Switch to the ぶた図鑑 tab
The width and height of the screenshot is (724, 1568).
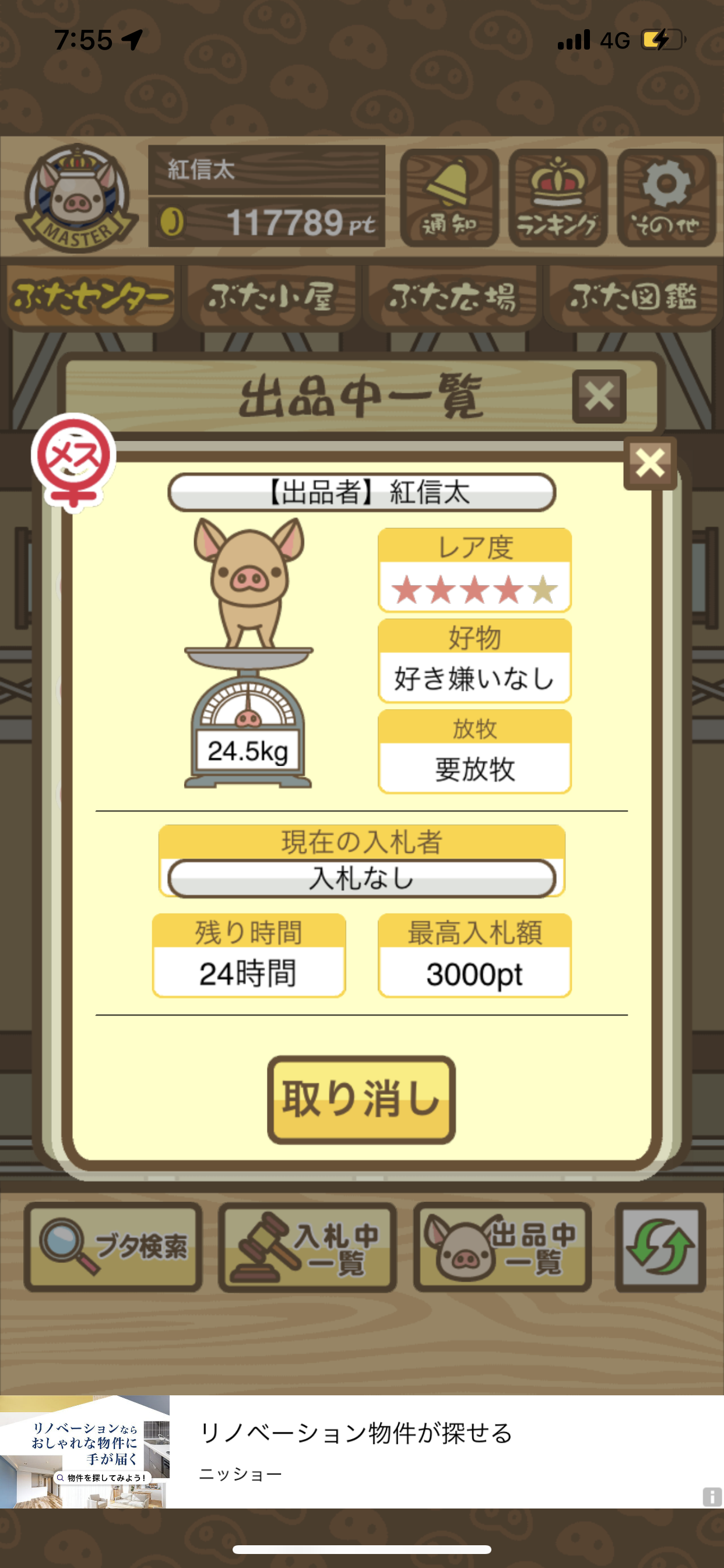(633, 297)
